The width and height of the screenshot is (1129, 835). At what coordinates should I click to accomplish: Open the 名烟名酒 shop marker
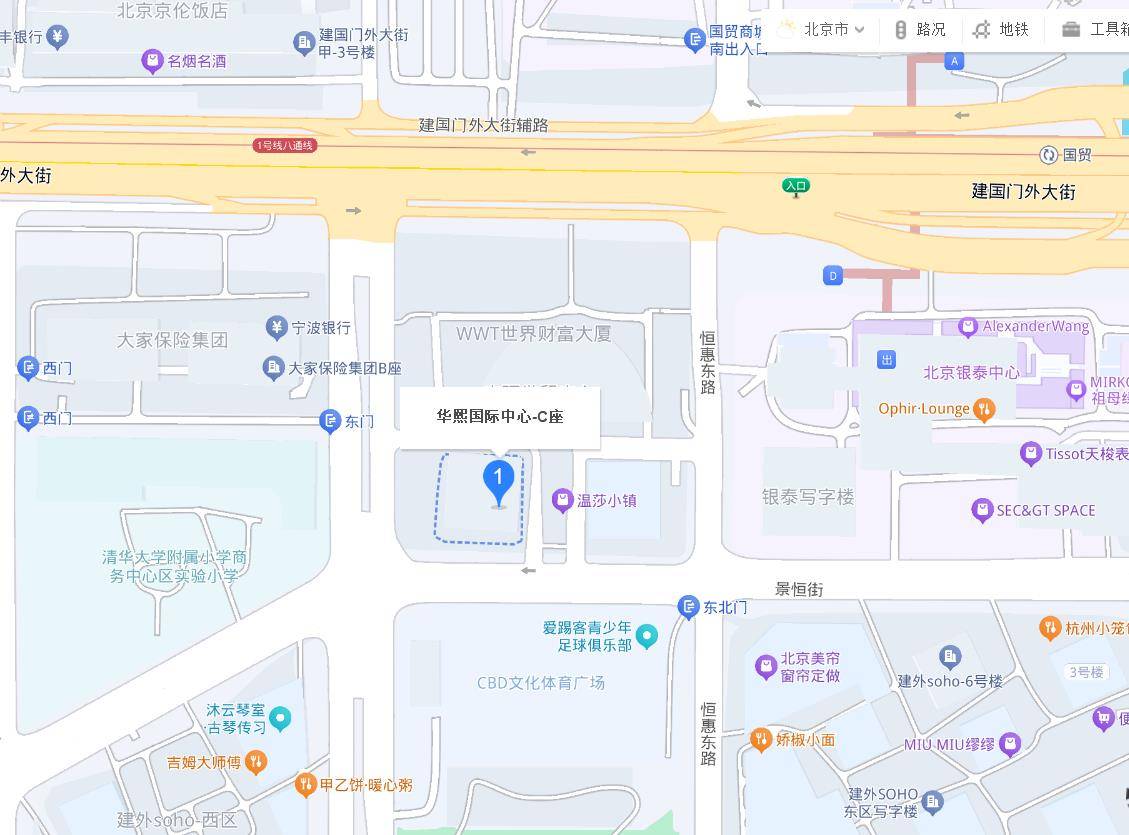coord(152,61)
